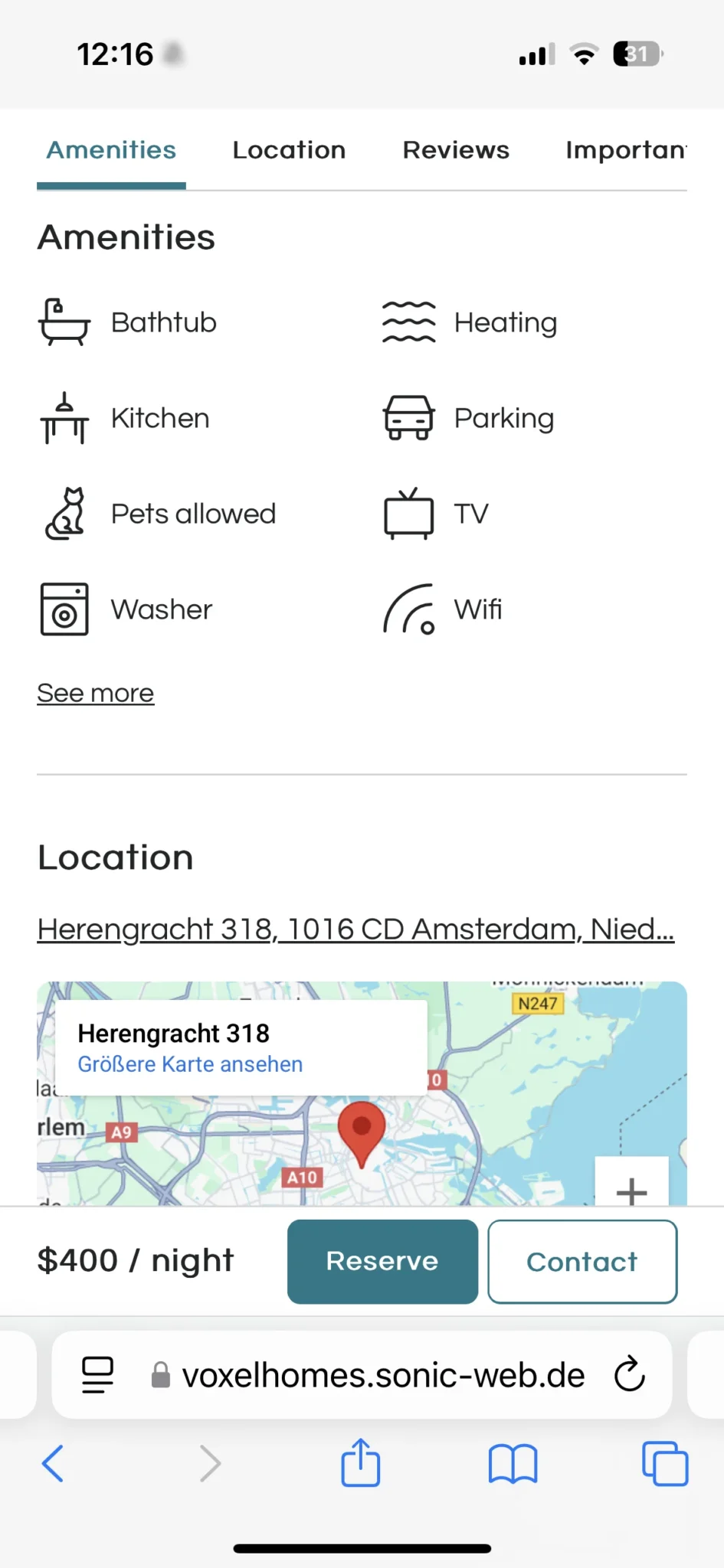Tap Größere Karte ansehen map link

point(190,1064)
